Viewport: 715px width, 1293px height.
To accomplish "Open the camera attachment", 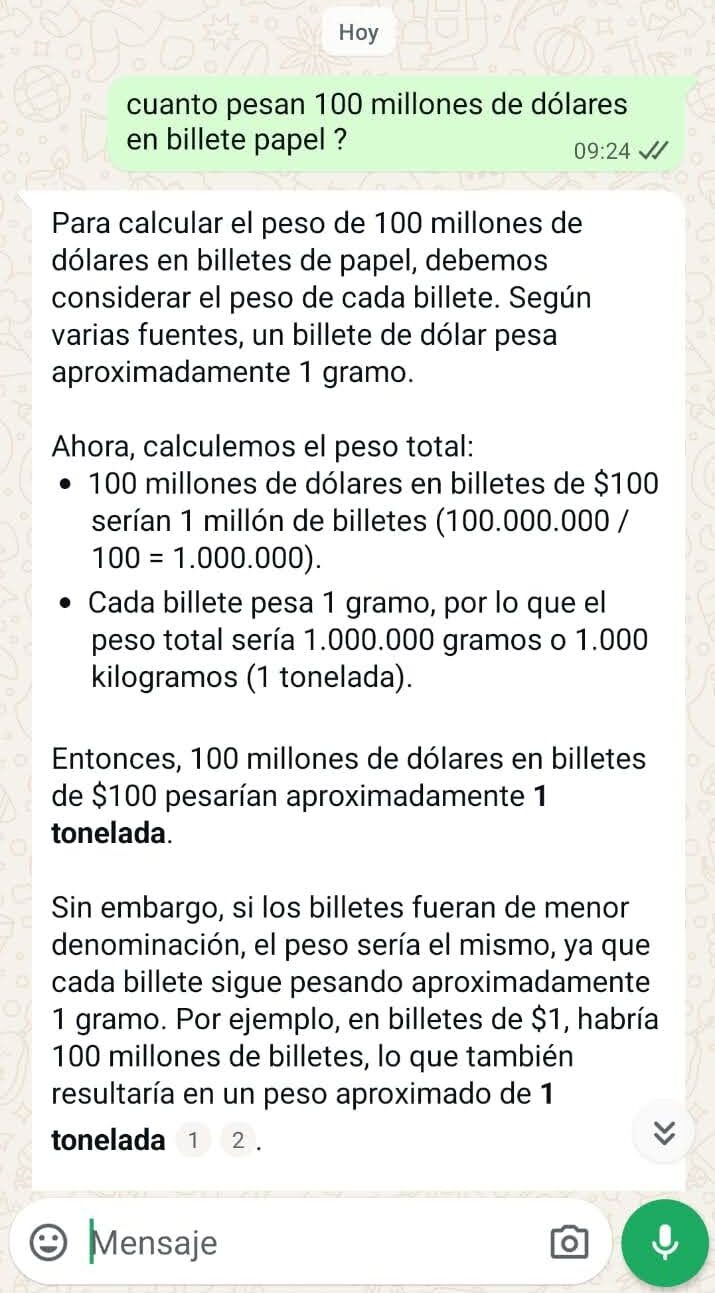I will pyautogui.click(x=569, y=1243).
